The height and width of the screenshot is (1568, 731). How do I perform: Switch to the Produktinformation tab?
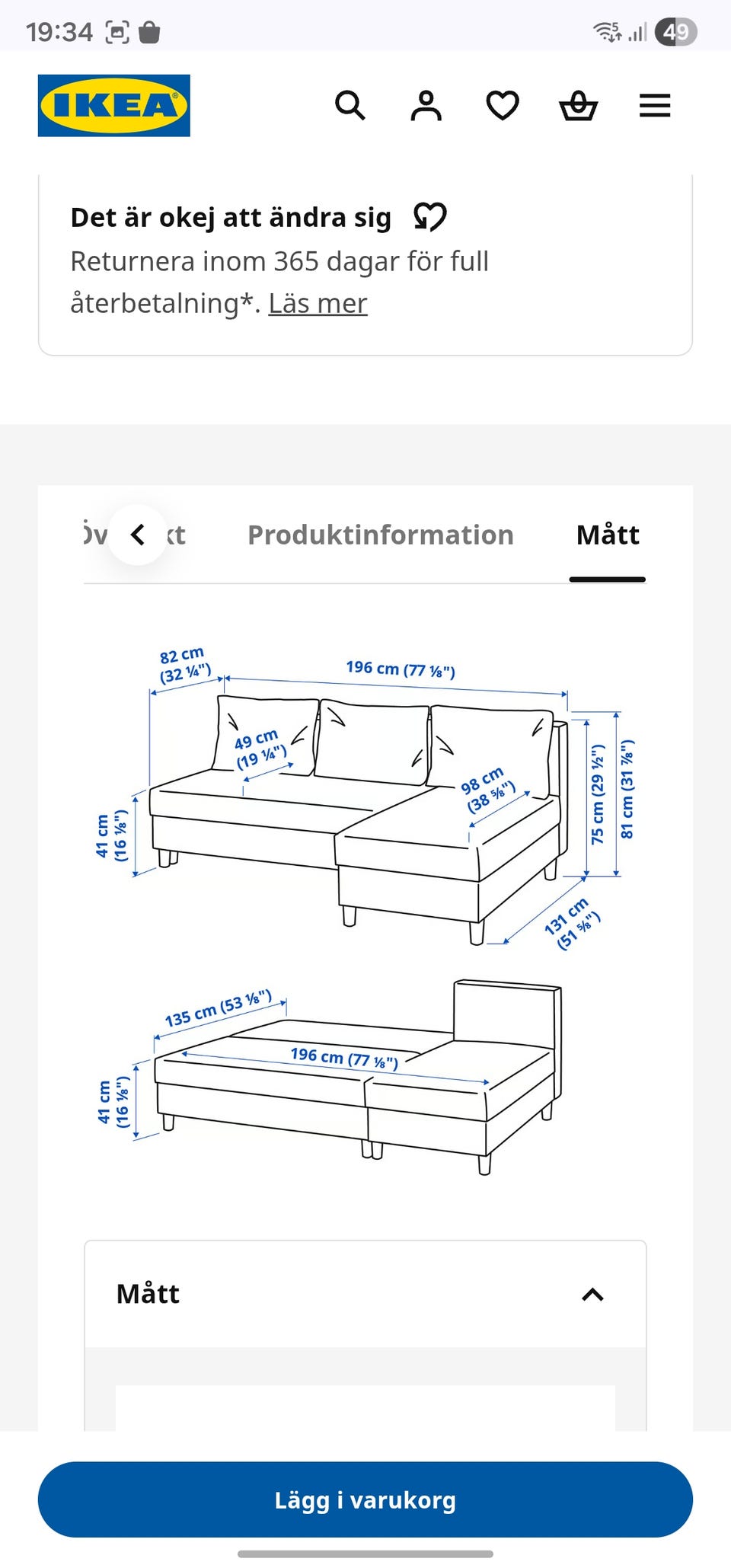[x=381, y=535]
